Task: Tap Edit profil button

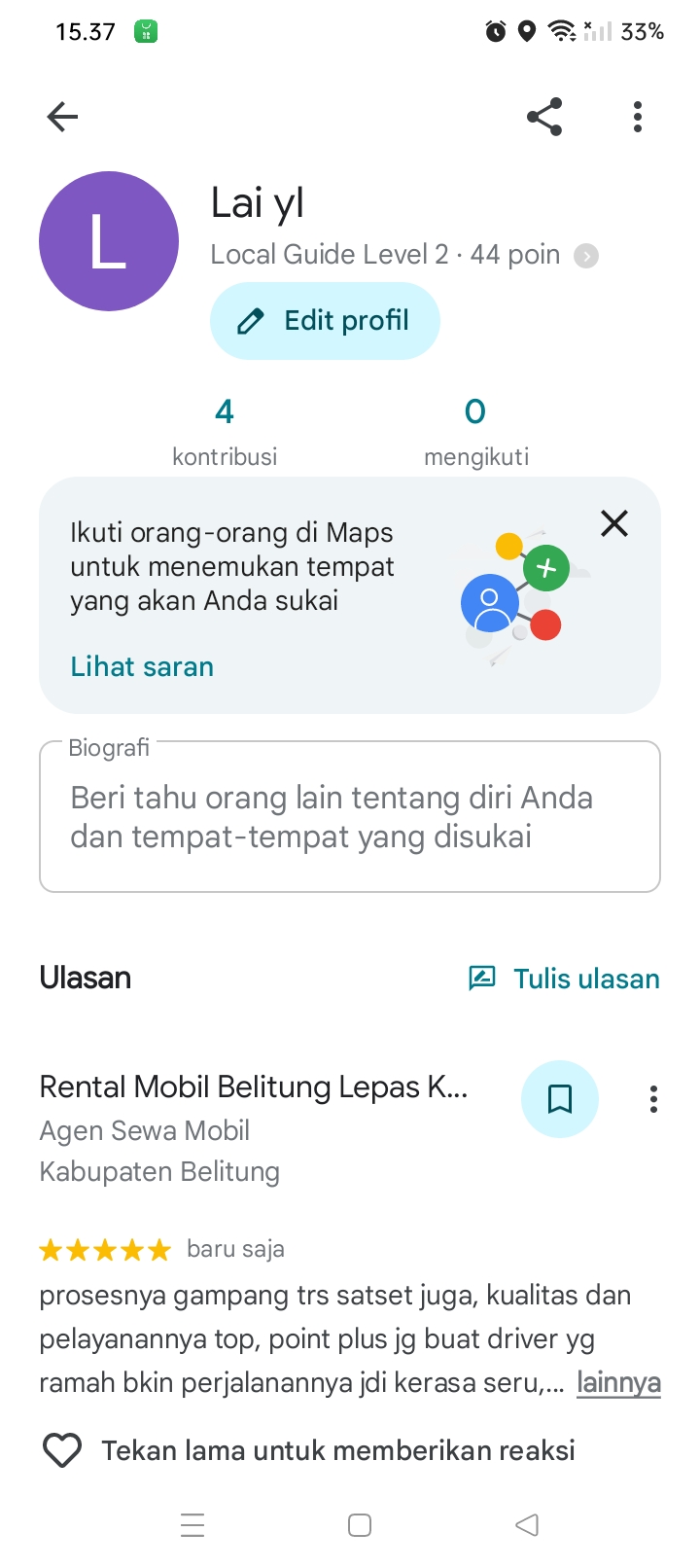Action: pos(325,321)
